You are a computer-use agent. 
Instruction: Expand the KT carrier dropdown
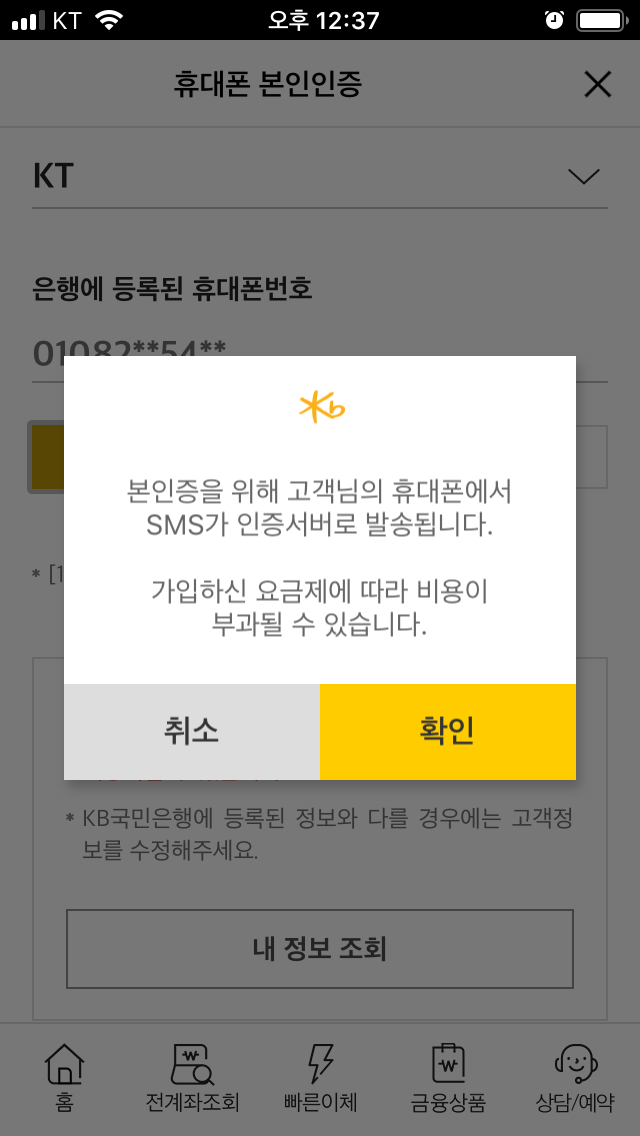coord(320,176)
